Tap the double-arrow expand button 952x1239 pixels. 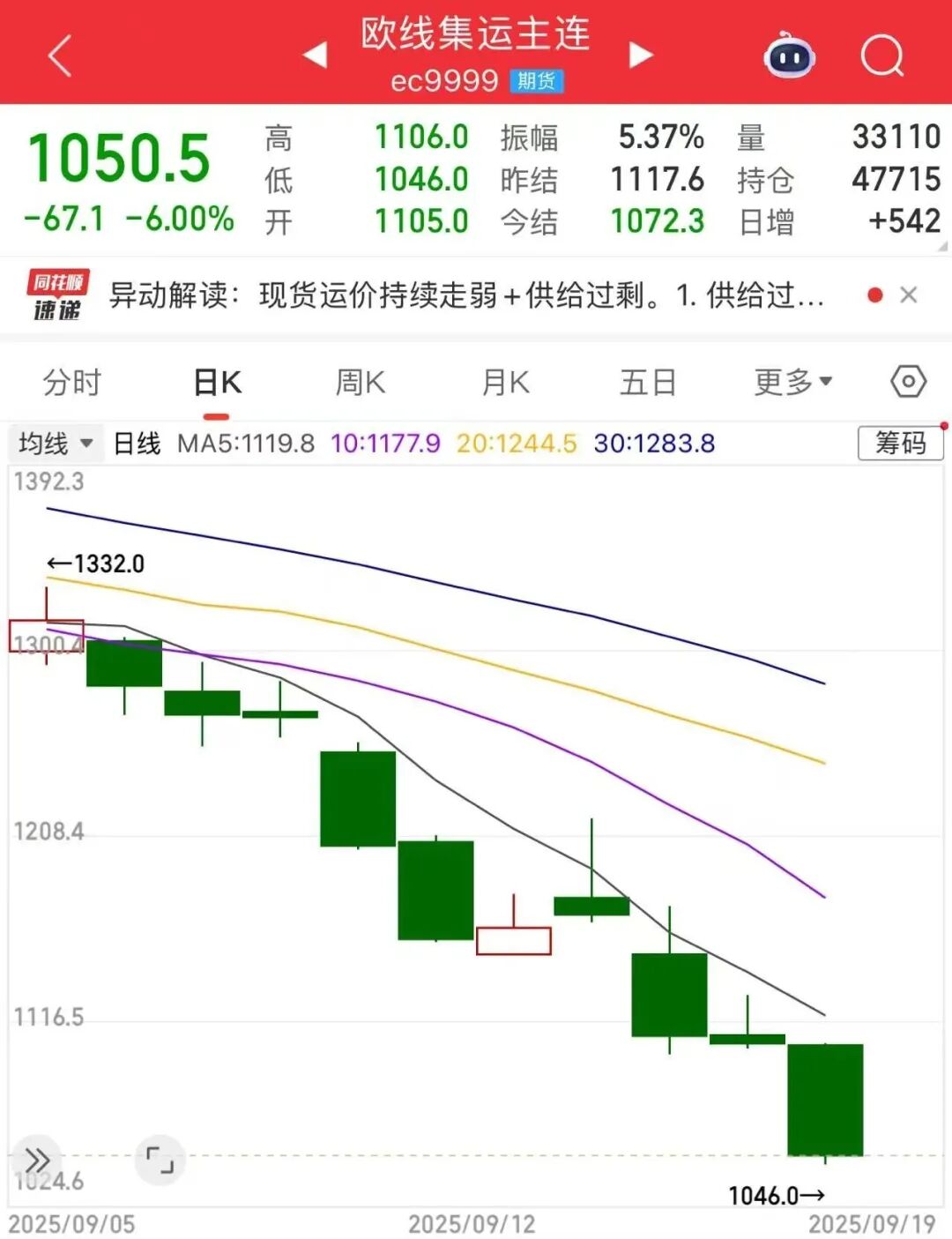37,1161
